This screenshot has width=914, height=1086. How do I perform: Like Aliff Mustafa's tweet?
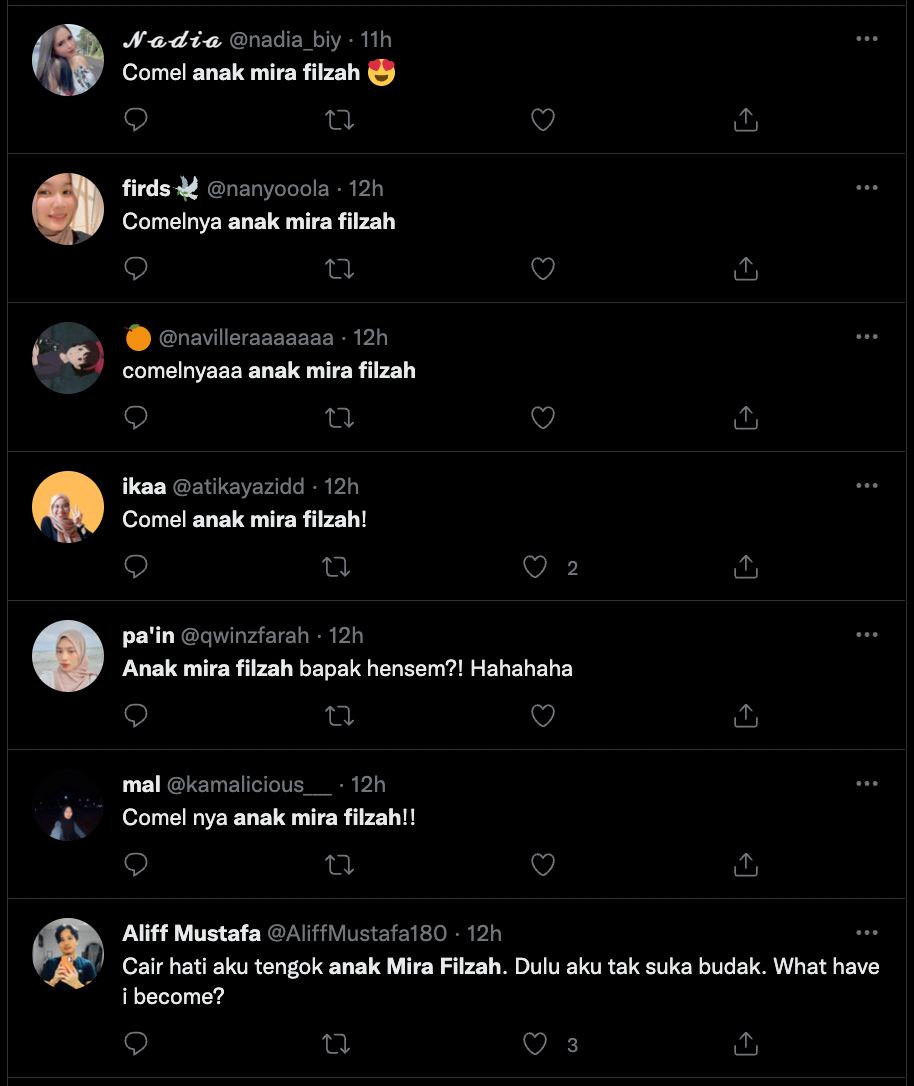(533, 1043)
